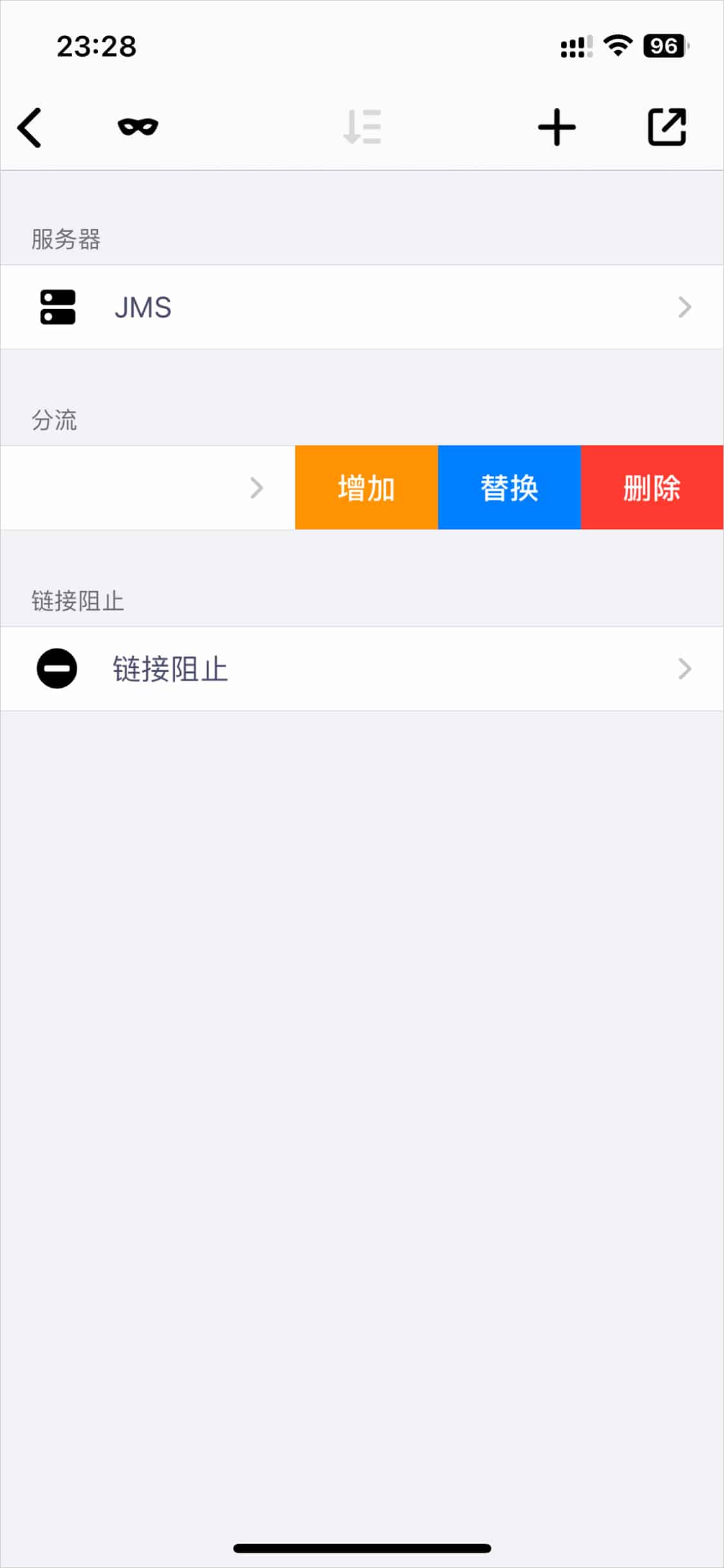Open the swiped row under 分流
The height and width of the screenshot is (1568, 724).
pyautogui.click(x=147, y=487)
